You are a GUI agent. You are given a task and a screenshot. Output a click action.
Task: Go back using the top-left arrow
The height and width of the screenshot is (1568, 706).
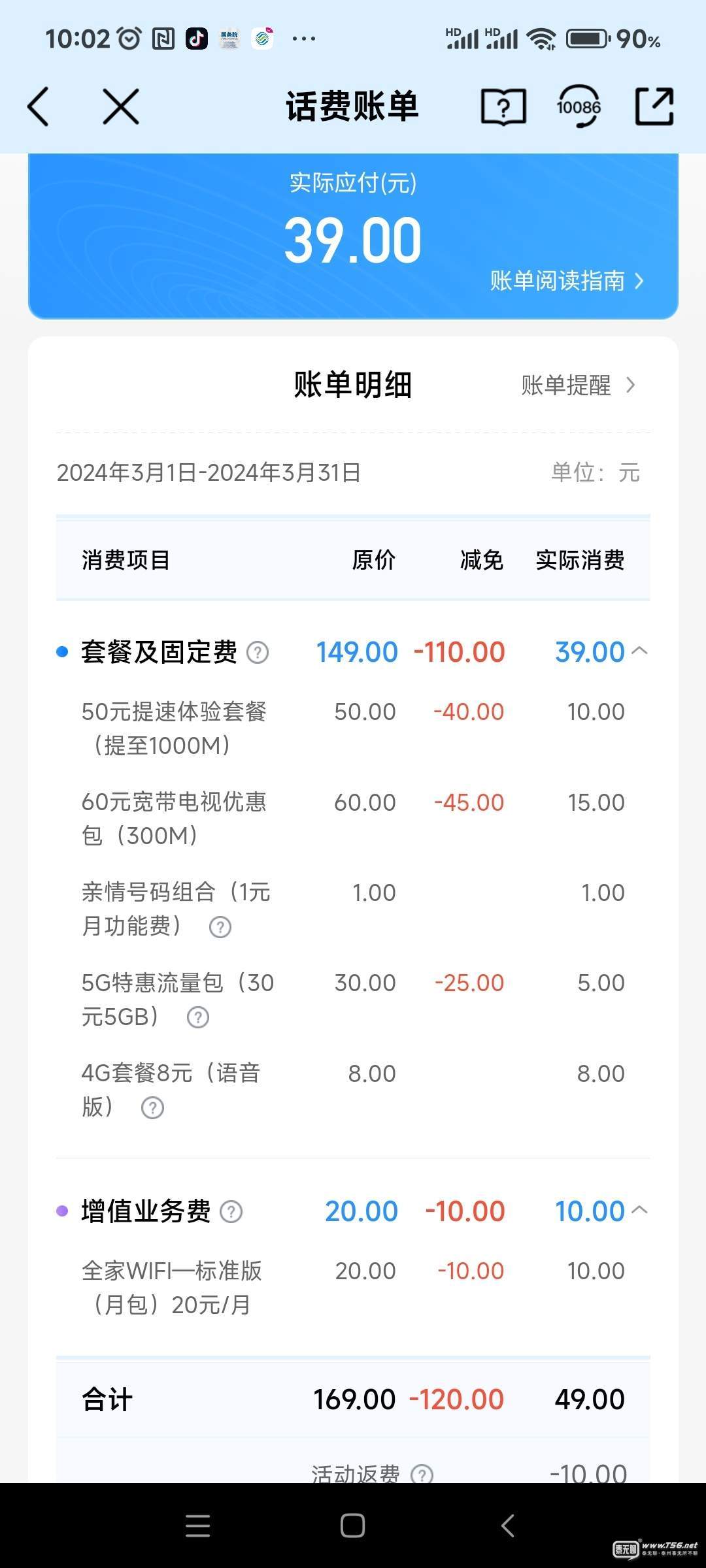coord(38,106)
